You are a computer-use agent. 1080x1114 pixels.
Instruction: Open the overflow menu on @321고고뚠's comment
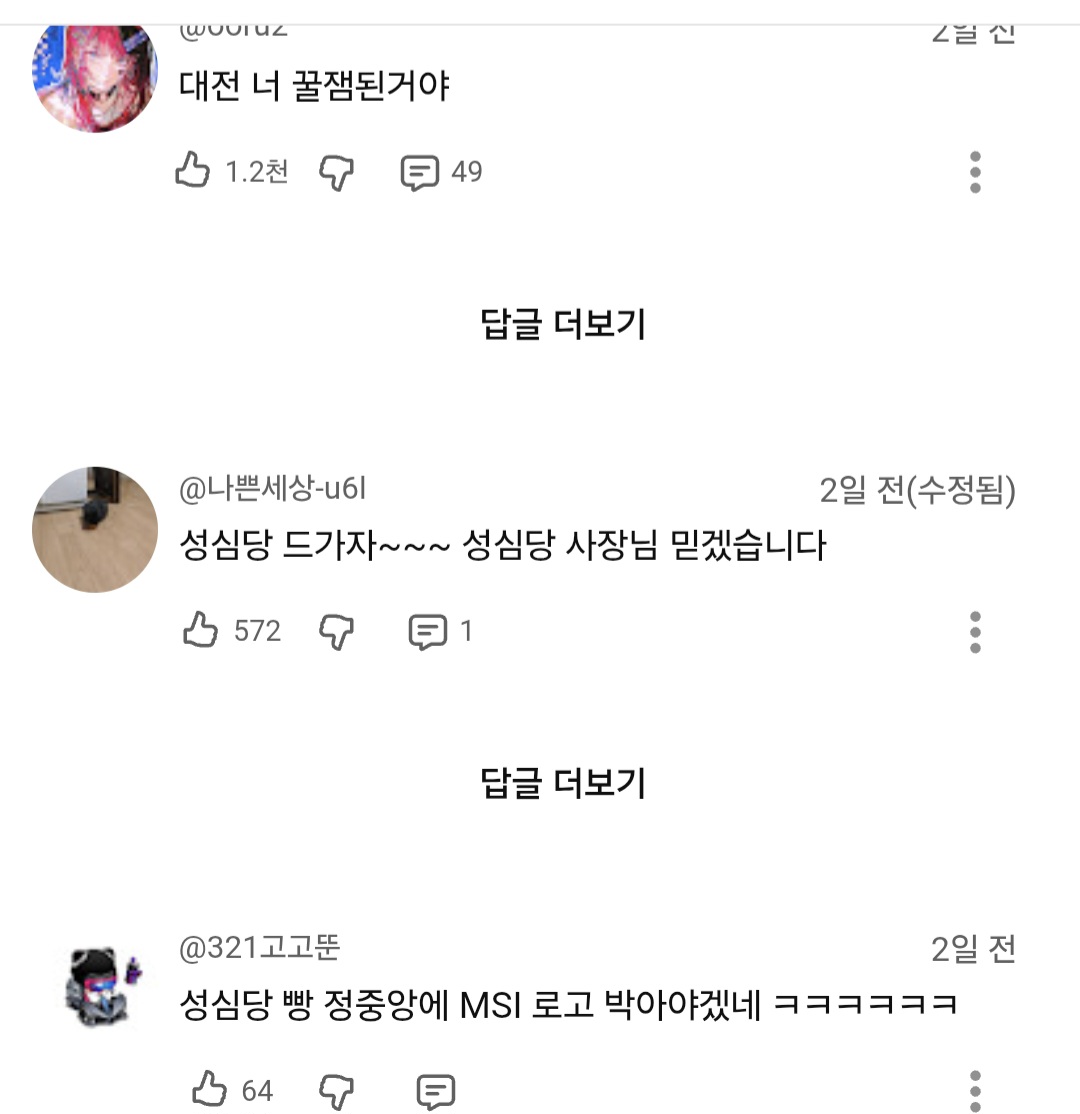click(975, 1090)
